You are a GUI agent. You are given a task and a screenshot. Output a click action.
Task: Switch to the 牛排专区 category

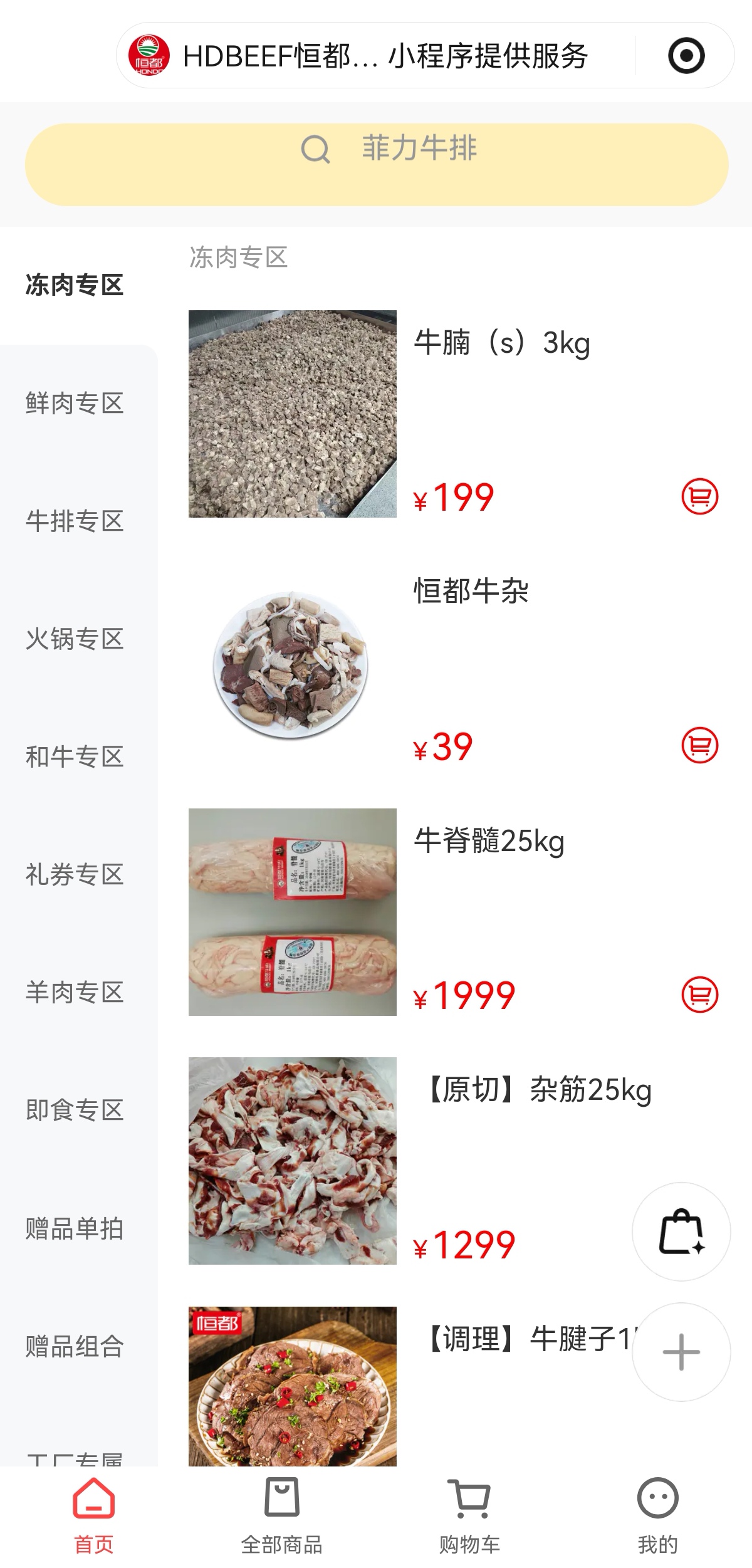(x=75, y=521)
